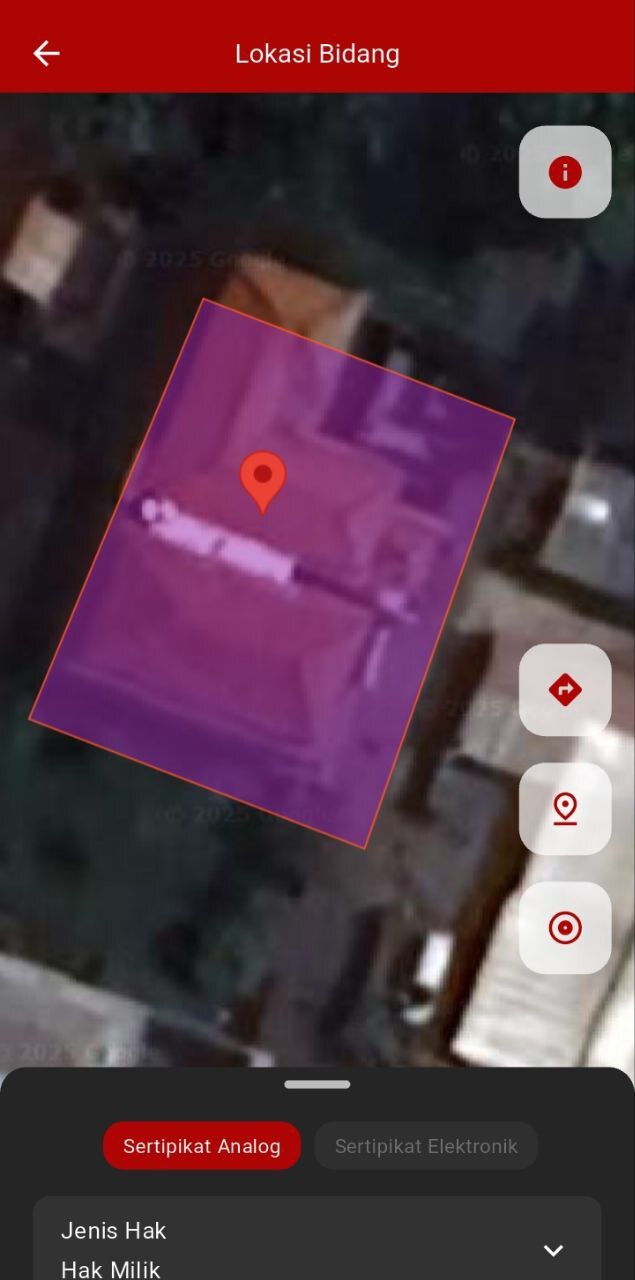The width and height of the screenshot is (635, 1280).
Task: Get directions to the parcel
Action: click(565, 690)
